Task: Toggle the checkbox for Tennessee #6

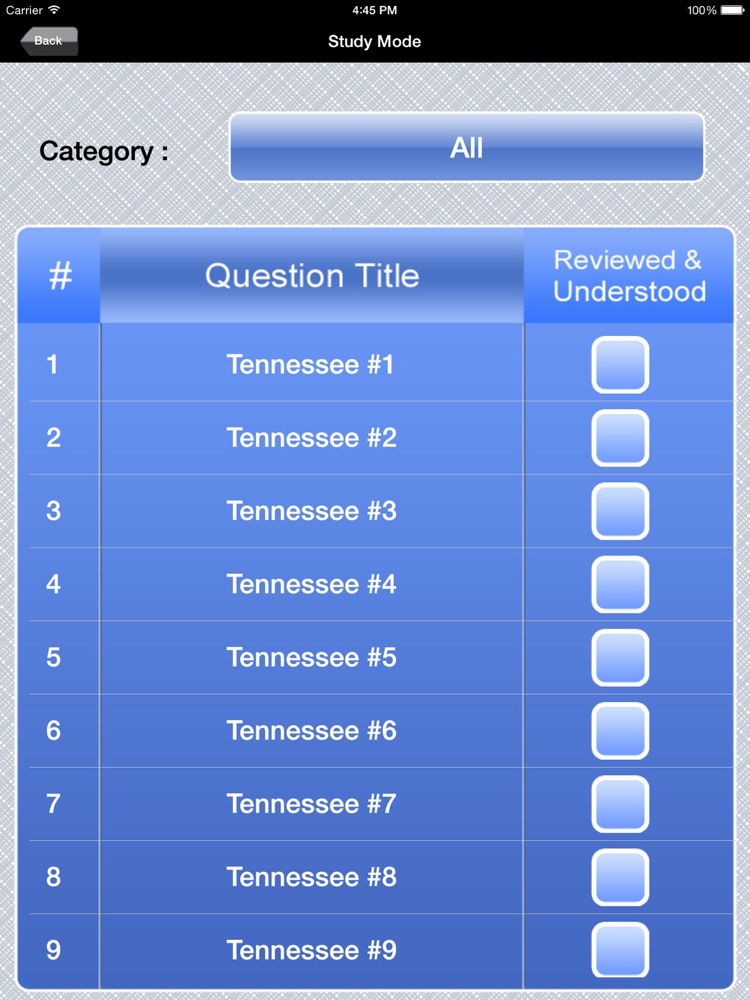Action: tap(619, 730)
